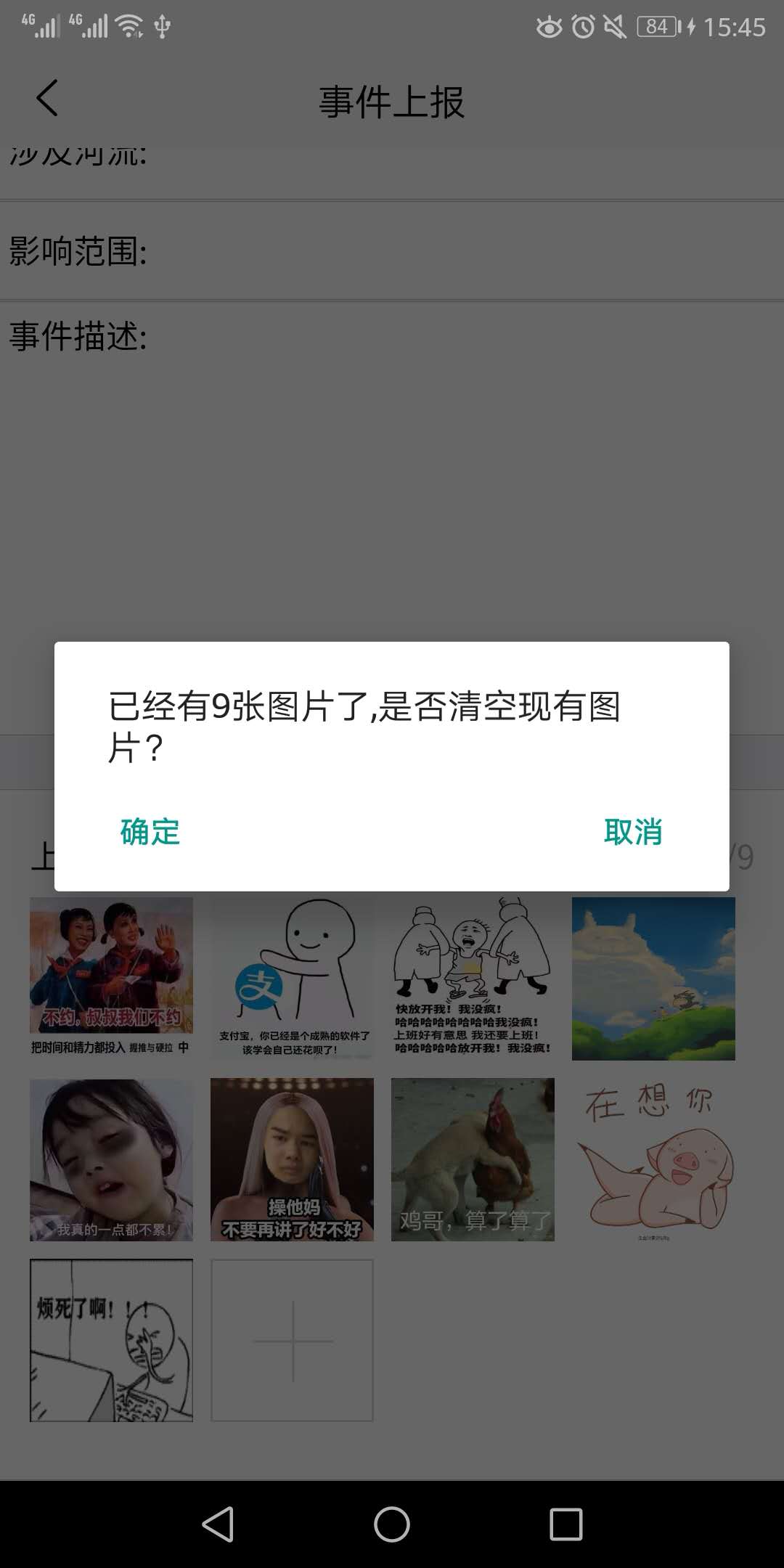Tap the system back button
The height and width of the screenshot is (1568, 784).
click(x=218, y=1524)
